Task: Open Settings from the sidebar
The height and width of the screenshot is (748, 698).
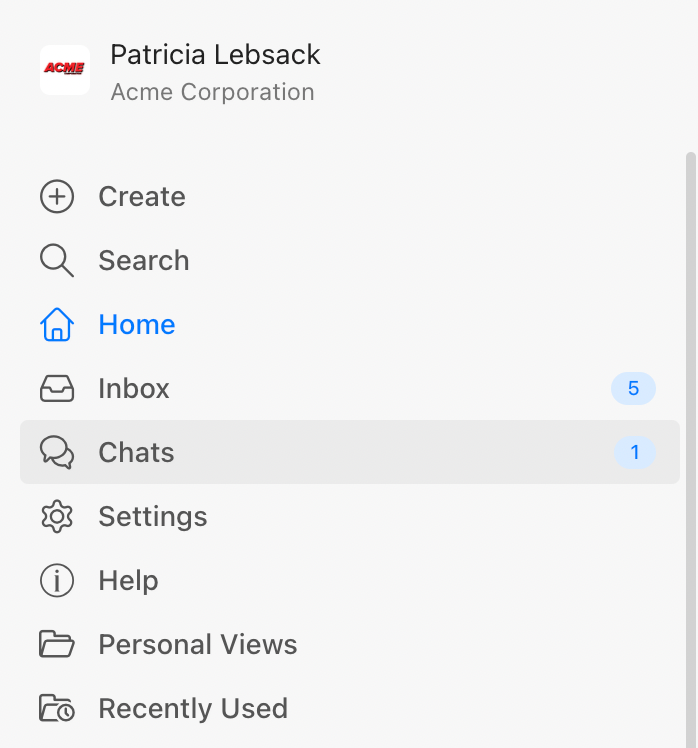Action: (x=152, y=516)
